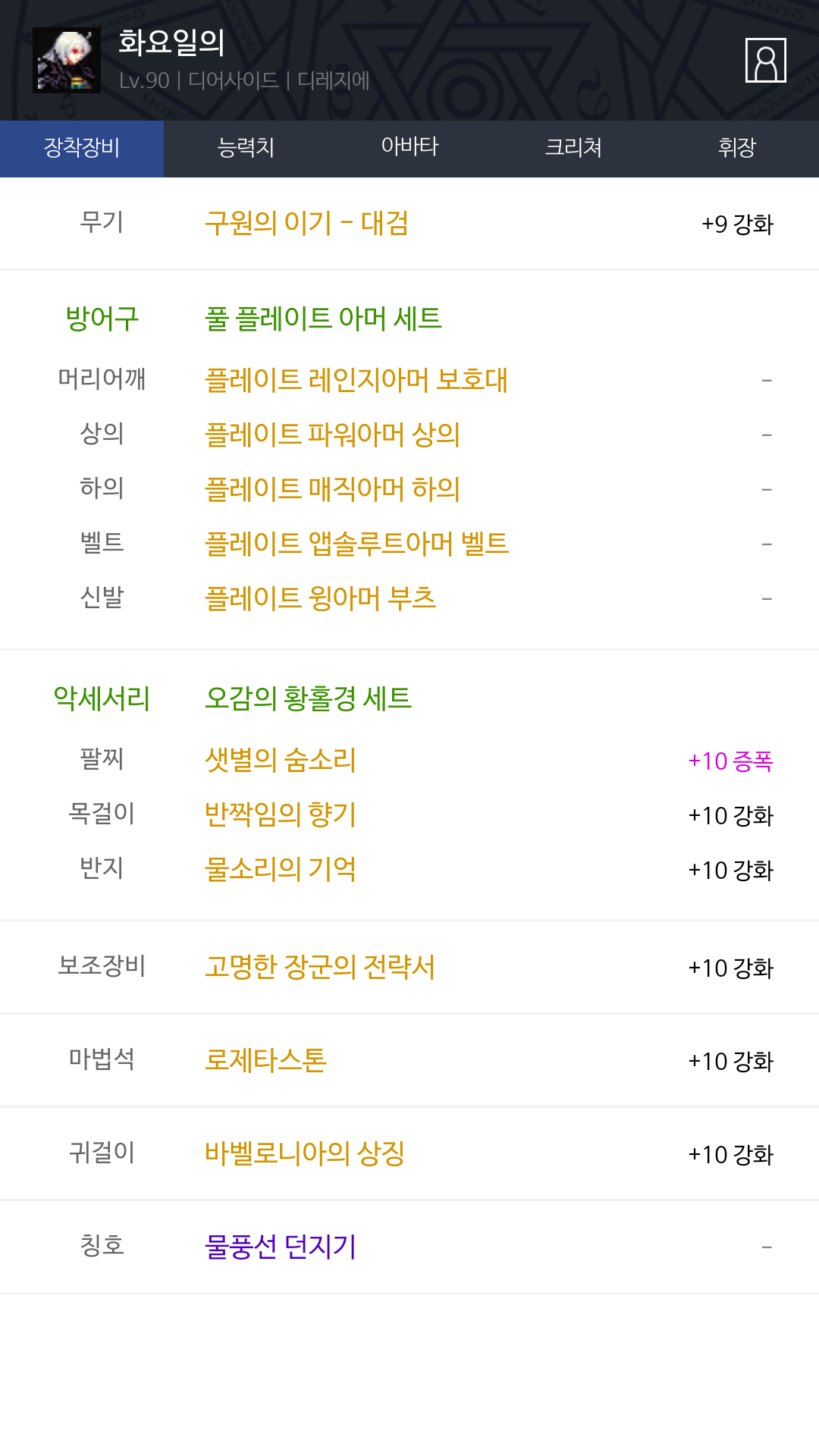
Task: Open 플레이트 매직아머 하의 item
Action: click(x=332, y=489)
